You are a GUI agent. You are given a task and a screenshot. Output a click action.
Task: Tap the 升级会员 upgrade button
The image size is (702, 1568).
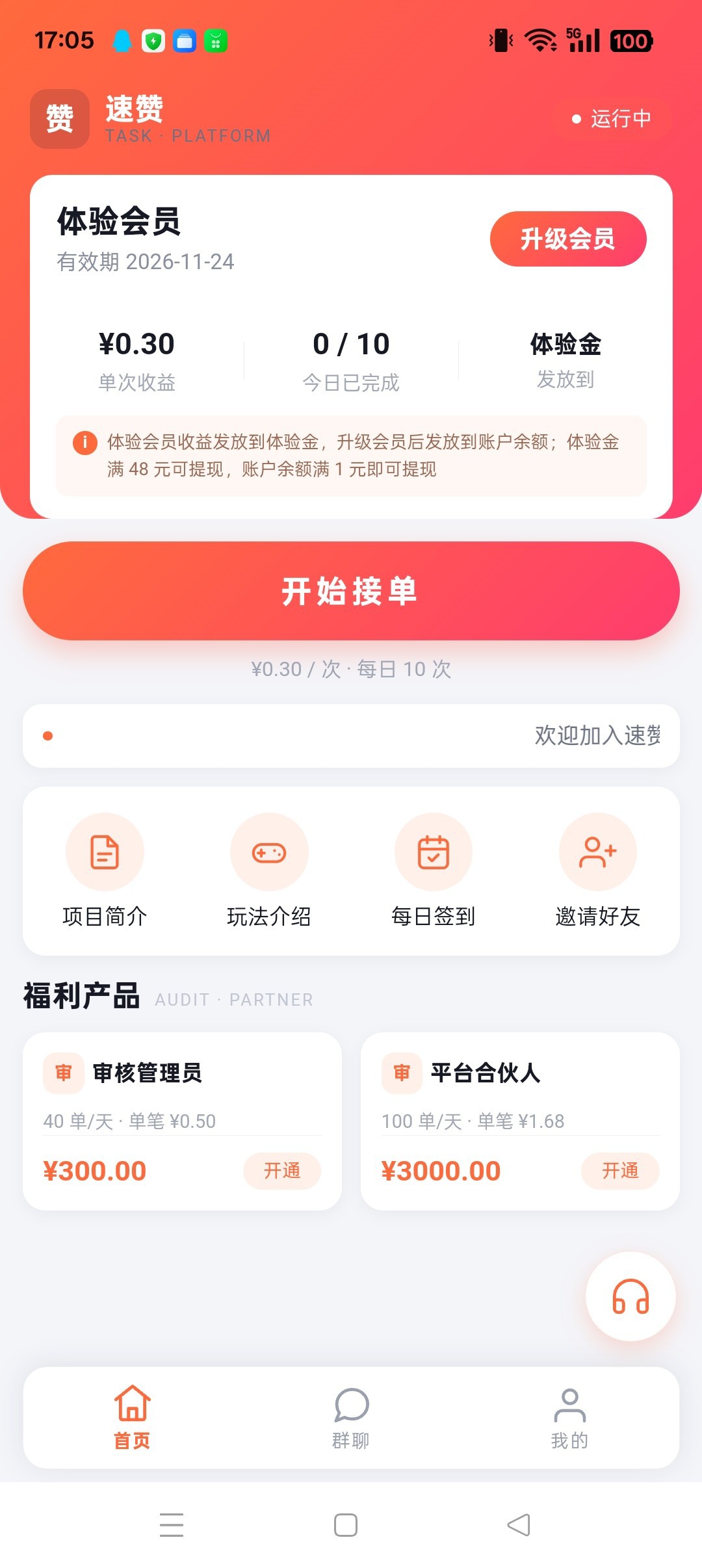click(x=568, y=239)
